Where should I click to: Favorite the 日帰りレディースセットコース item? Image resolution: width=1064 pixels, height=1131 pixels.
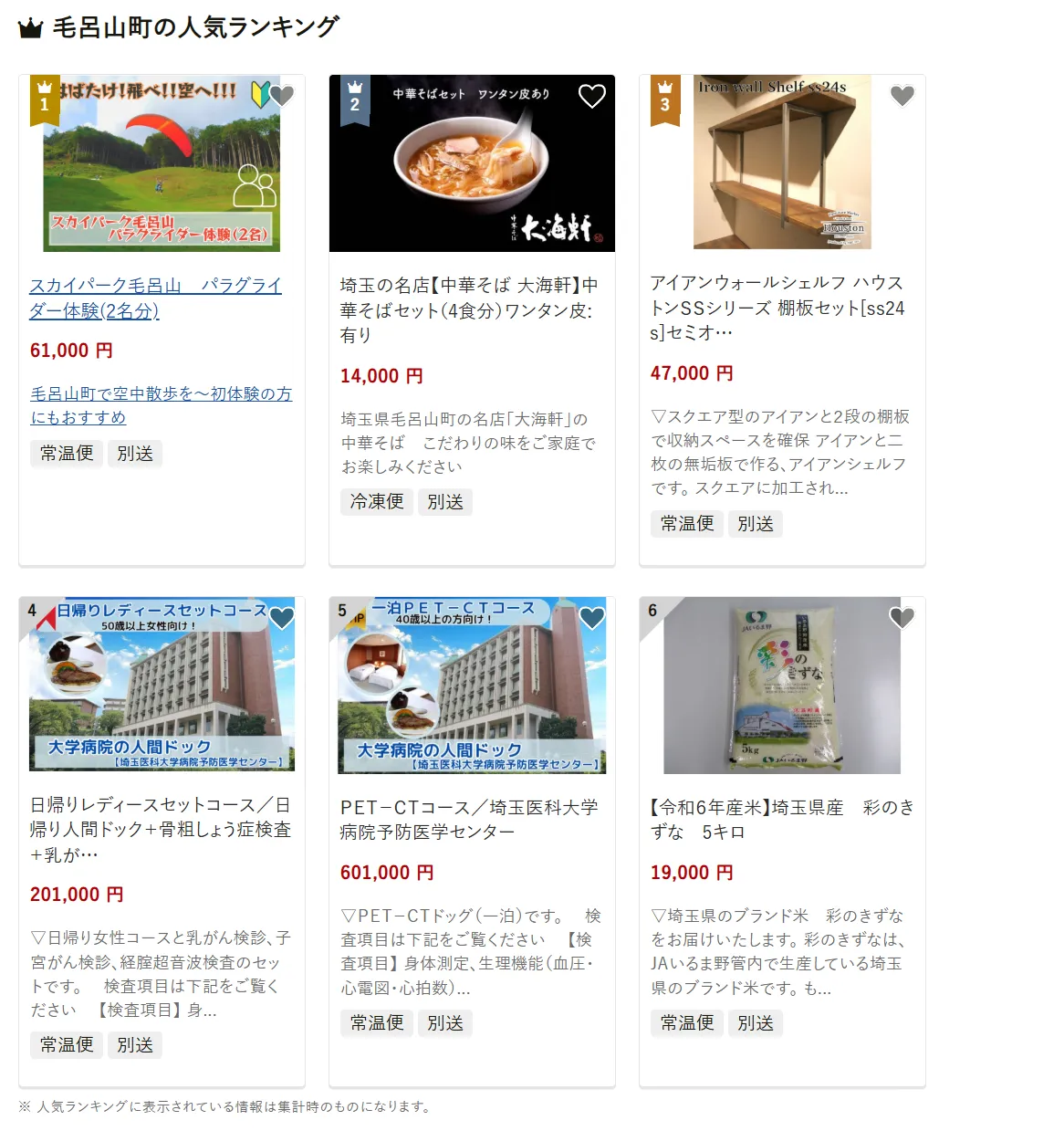[282, 618]
